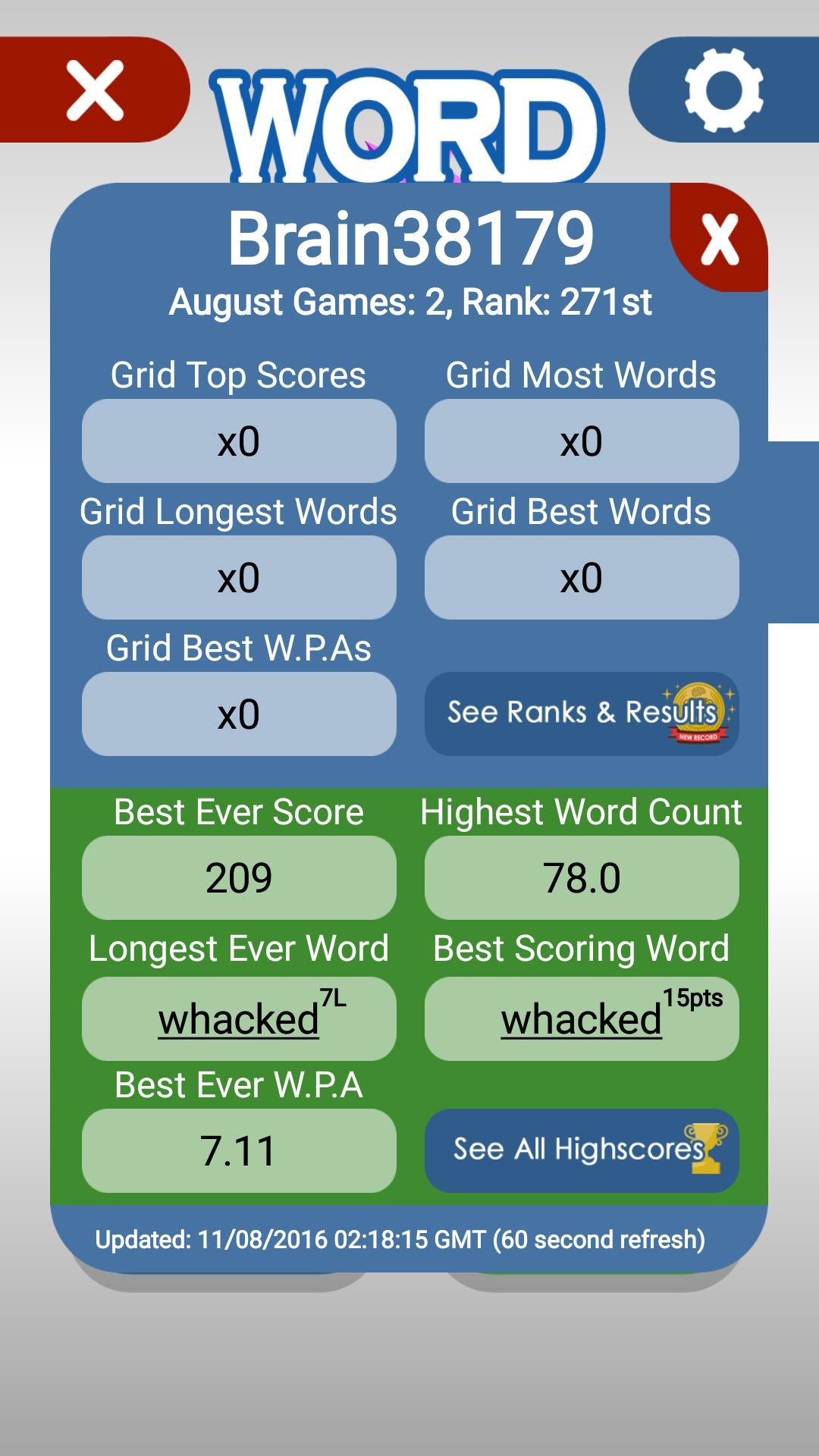Screen dimensions: 819x1456
Task: Select the Grid Best Words counter
Action: click(x=582, y=577)
